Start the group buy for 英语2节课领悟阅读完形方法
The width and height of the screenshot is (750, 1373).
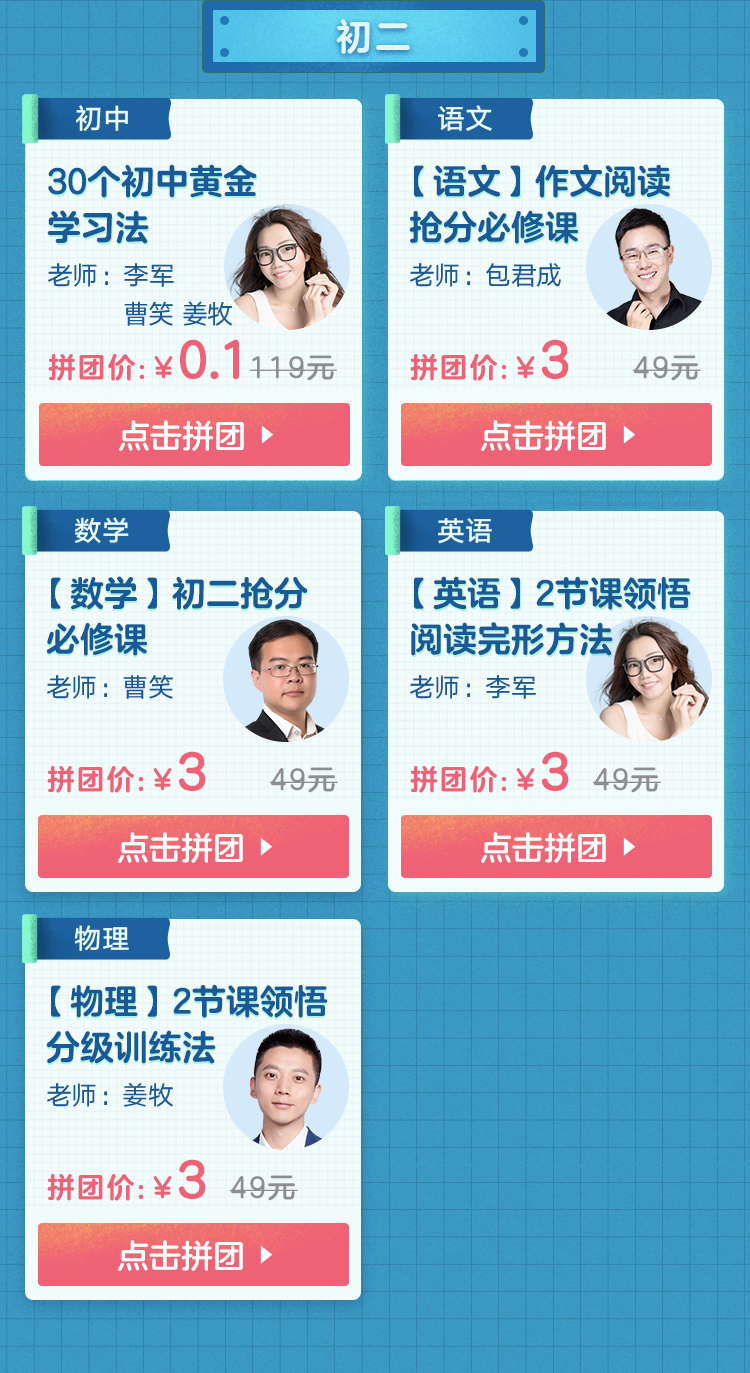(556, 847)
